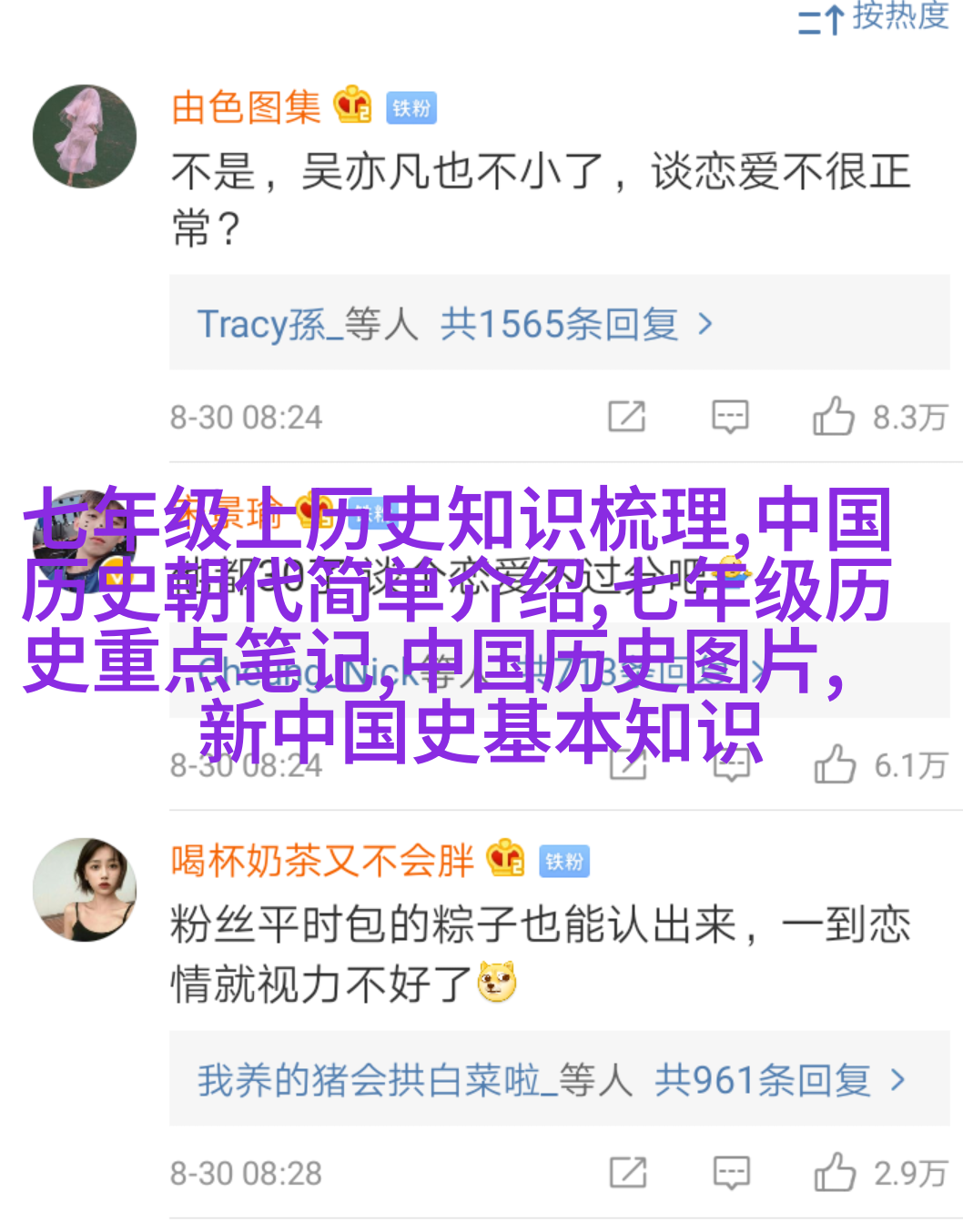The width and height of the screenshot is (963, 1232).
Task: Reply to 喝杯奶茶又不会胖's comment
Action: pyautogui.click(x=731, y=1173)
